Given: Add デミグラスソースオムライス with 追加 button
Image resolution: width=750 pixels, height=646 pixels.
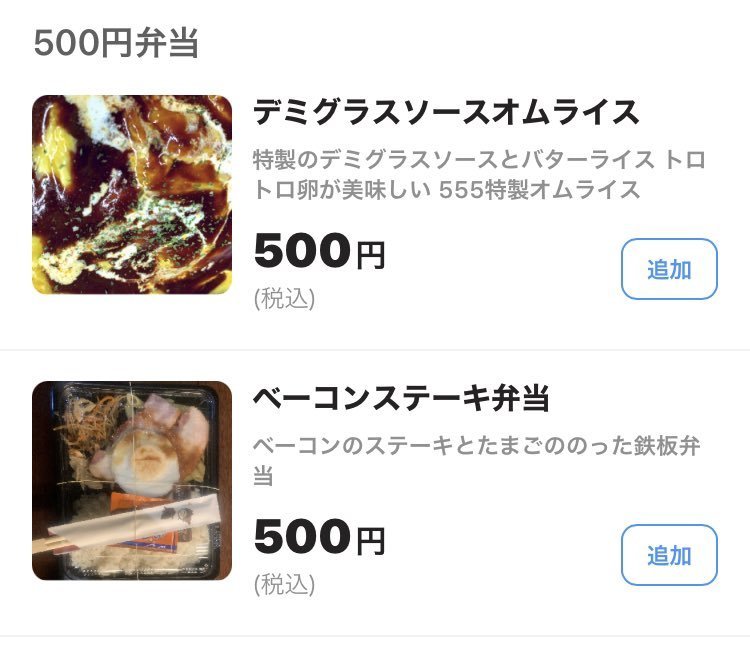Looking at the screenshot, I should [x=669, y=269].
